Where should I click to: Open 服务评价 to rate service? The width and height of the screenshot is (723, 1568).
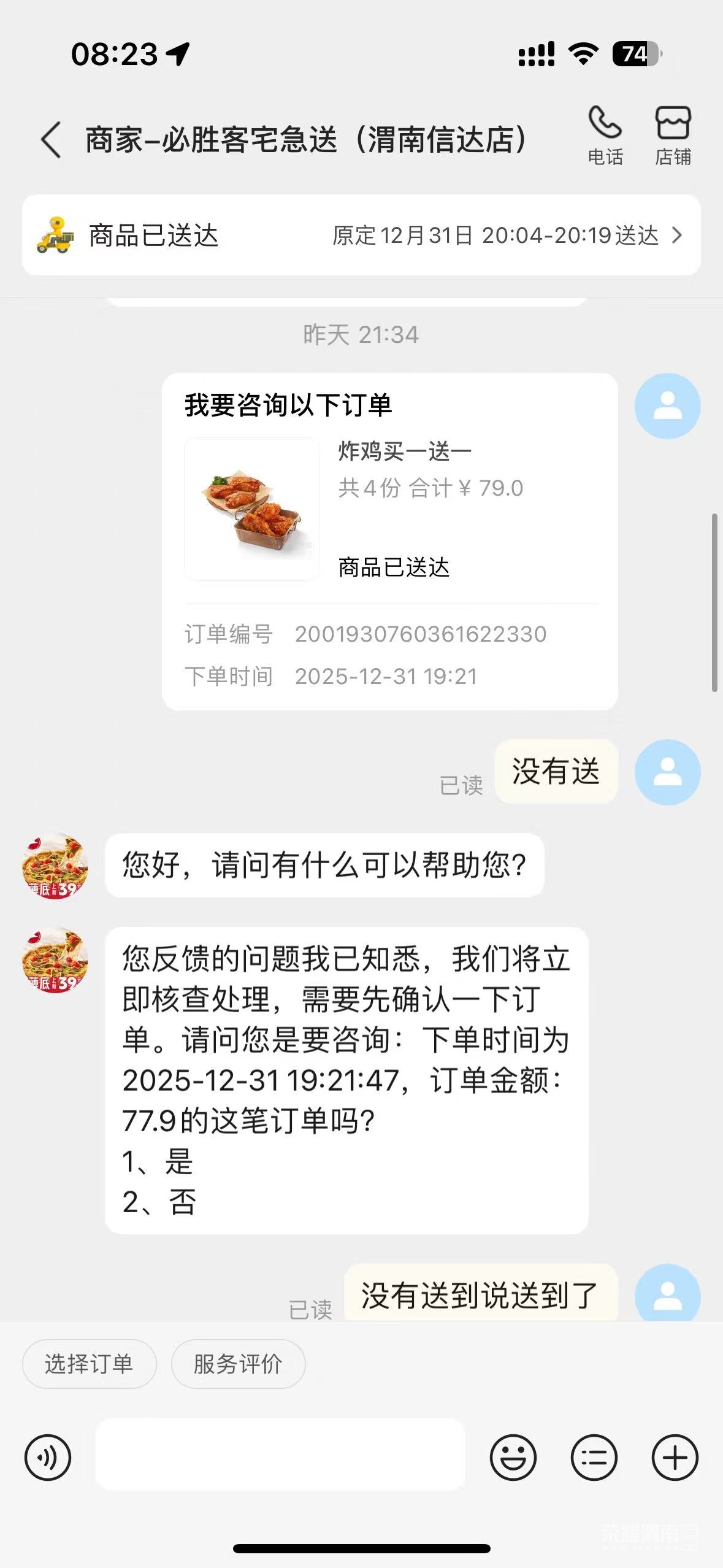pos(238,1364)
